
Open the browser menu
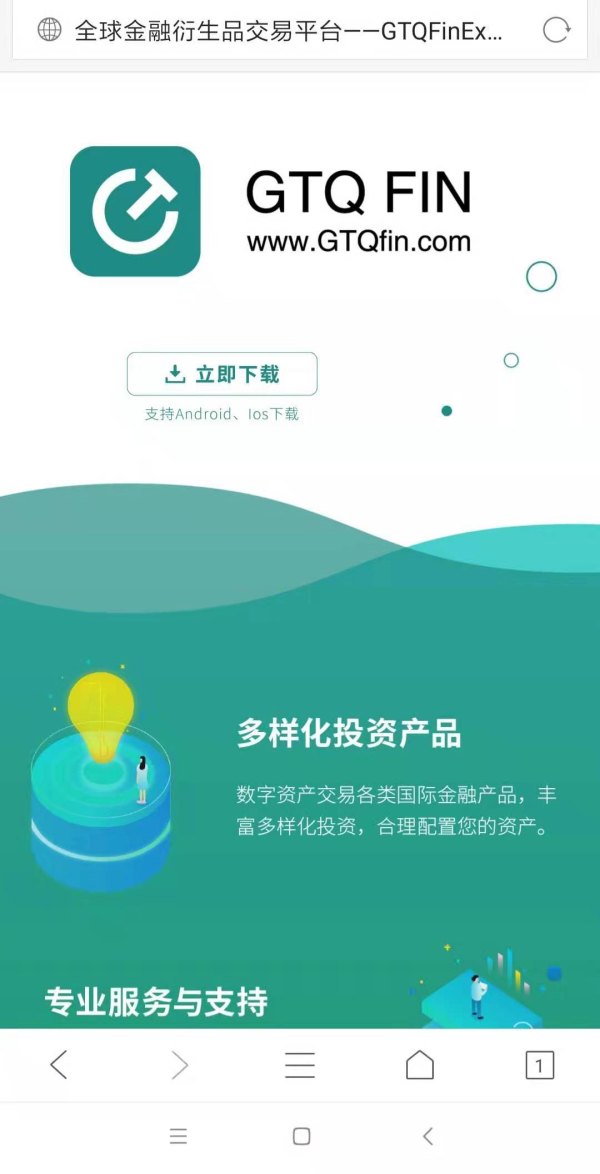[x=300, y=1065]
